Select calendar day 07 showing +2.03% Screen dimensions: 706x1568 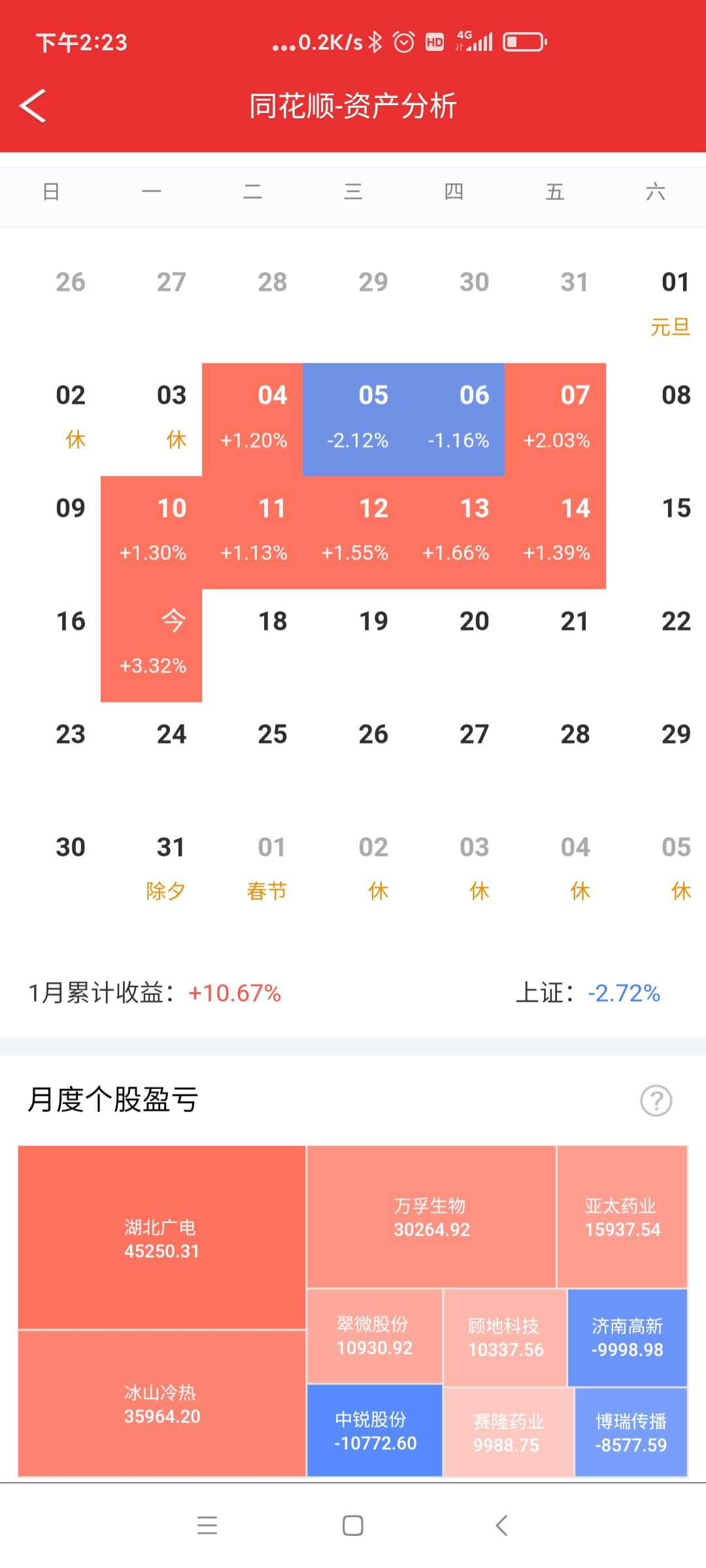(x=556, y=418)
